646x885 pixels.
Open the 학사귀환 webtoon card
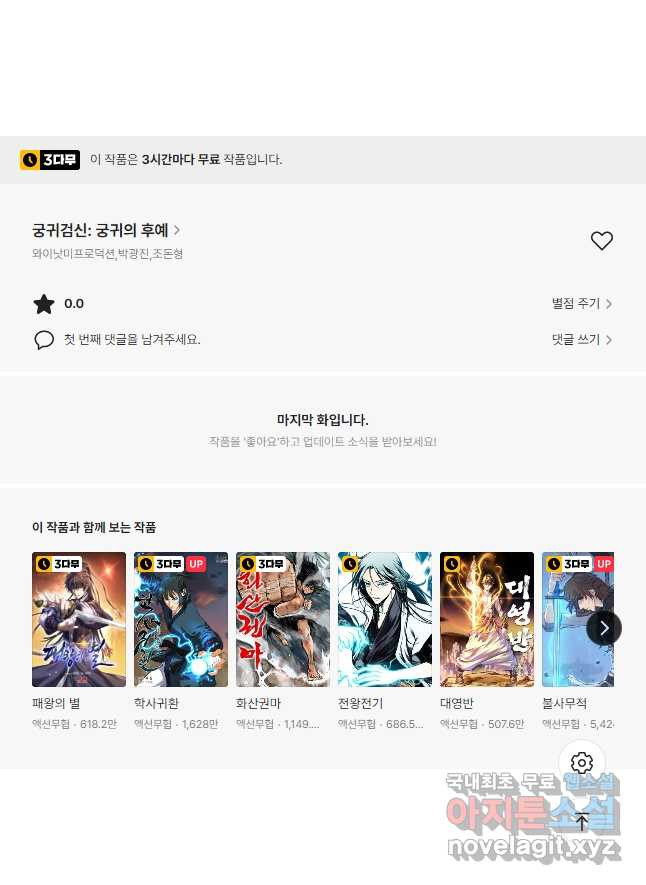coord(181,619)
